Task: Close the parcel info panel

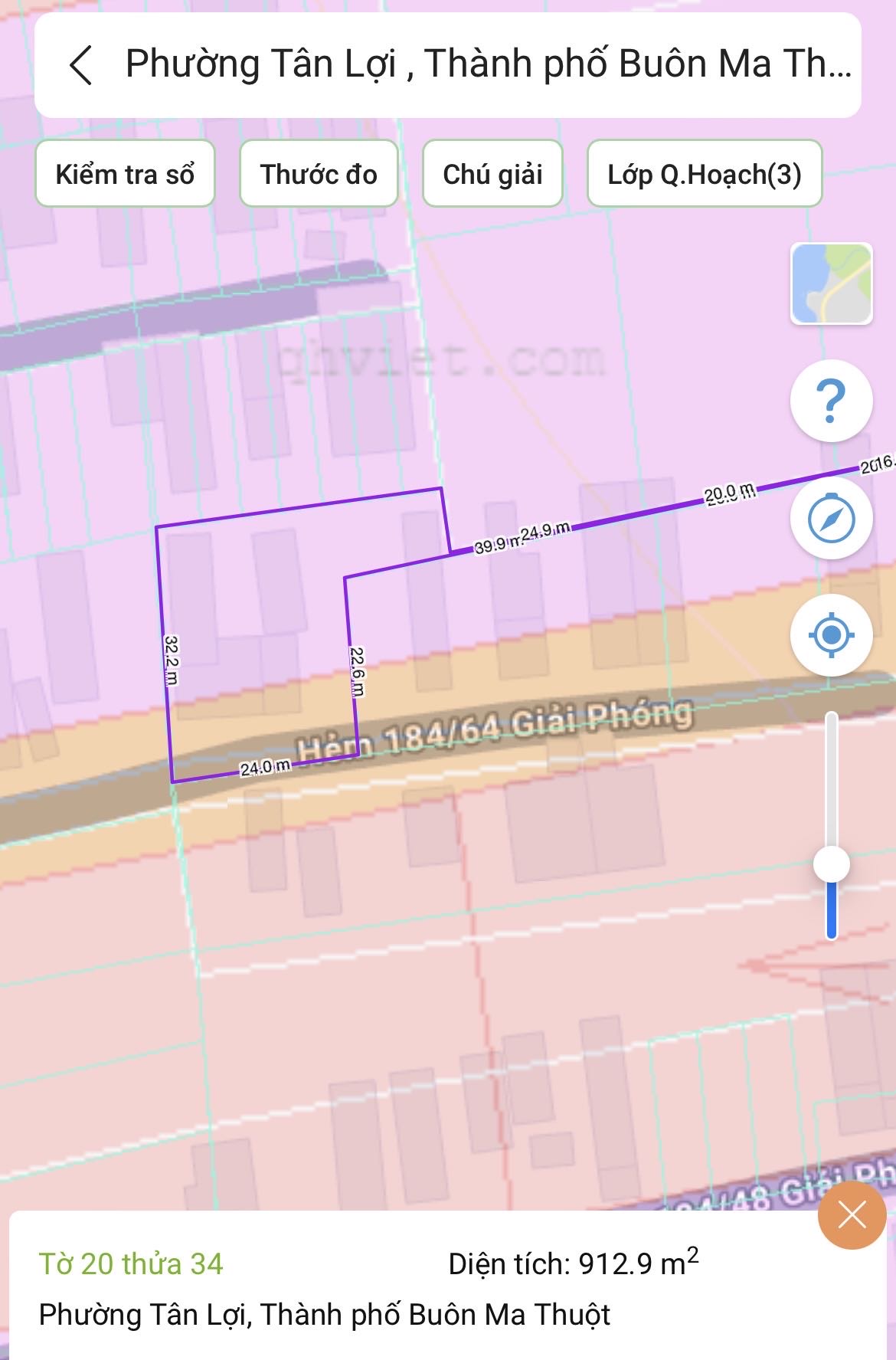Action: [852, 1215]
